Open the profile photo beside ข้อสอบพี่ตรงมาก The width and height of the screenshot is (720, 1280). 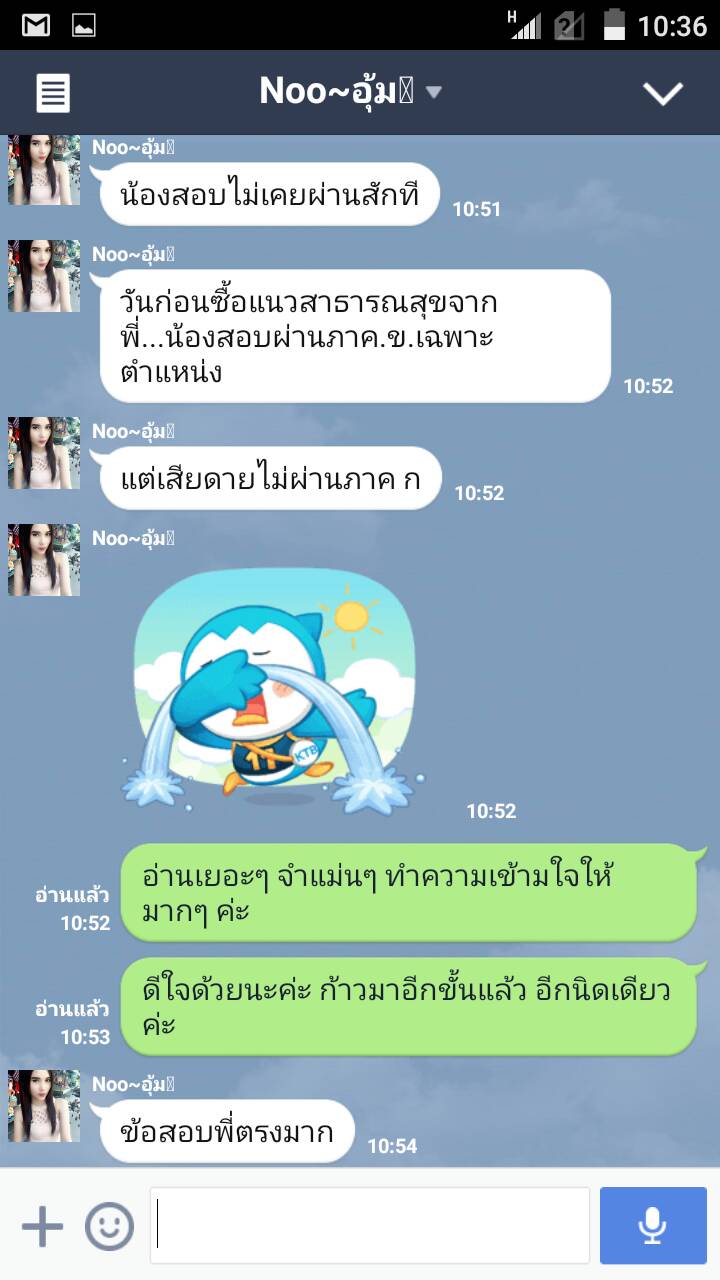[44, 1106]
